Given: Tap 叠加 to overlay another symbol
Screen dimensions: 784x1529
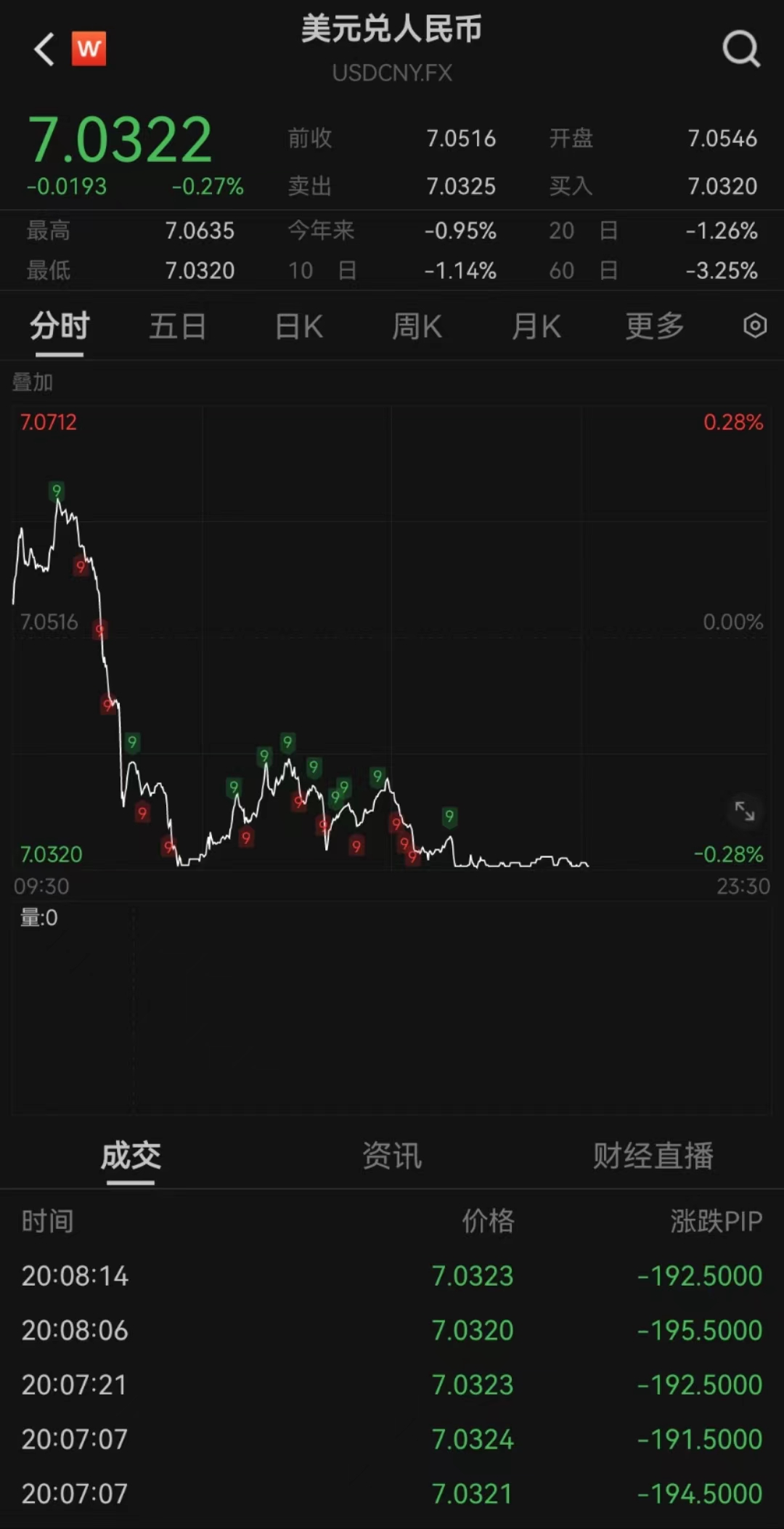Looking at the screenshot, I should point(33,382).
